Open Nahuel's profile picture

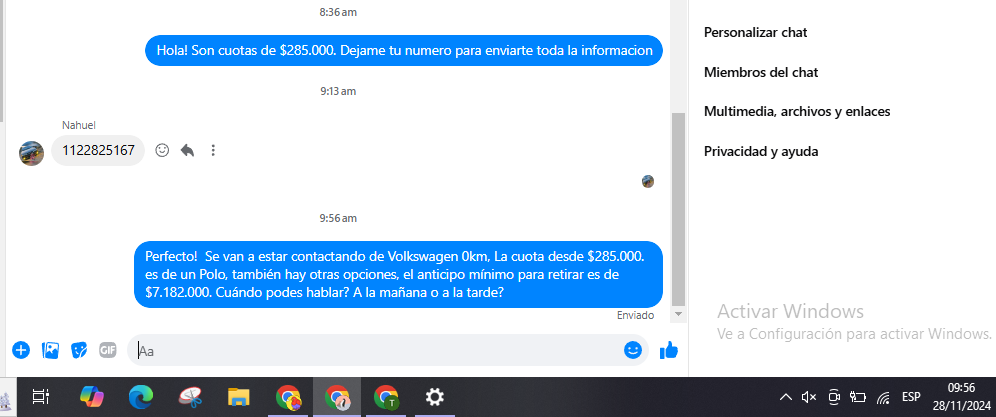point(31,152)
